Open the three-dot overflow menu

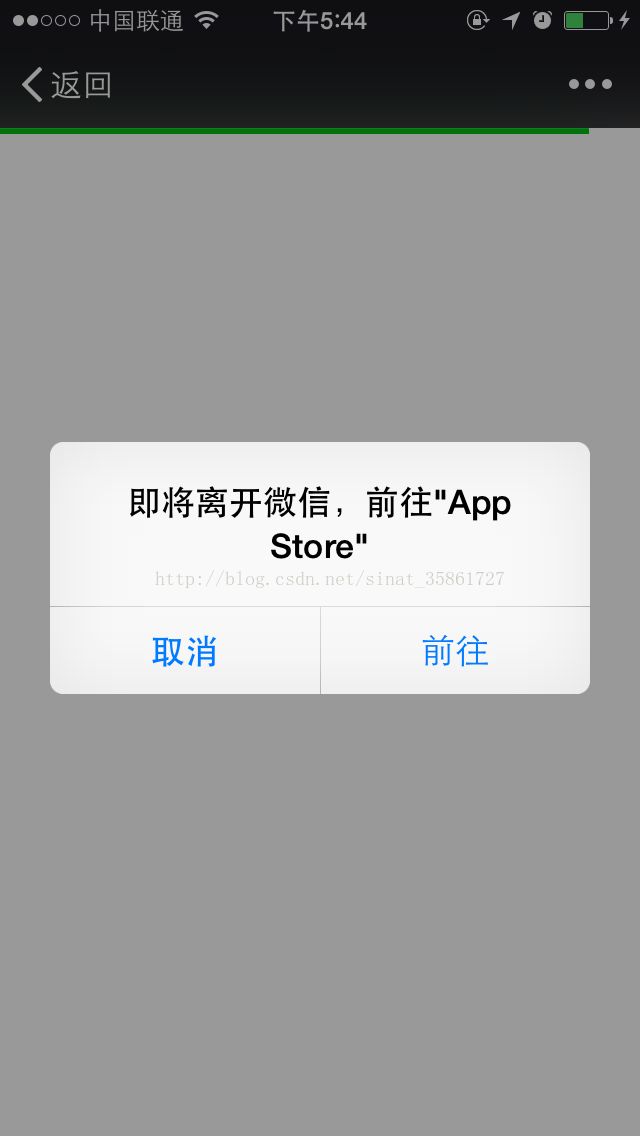pos(590,85)
